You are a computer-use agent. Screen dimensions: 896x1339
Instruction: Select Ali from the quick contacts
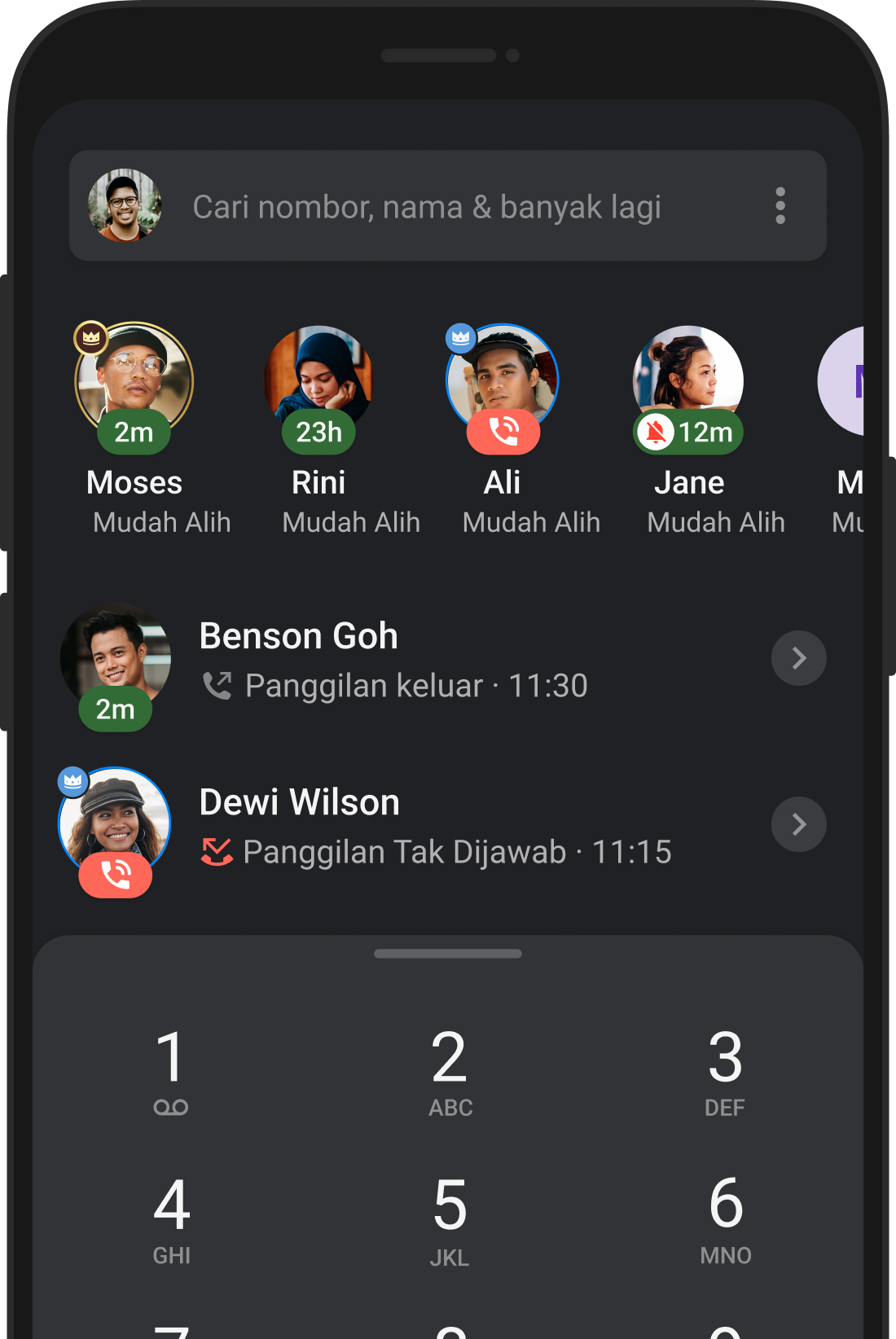coord(503,383)
